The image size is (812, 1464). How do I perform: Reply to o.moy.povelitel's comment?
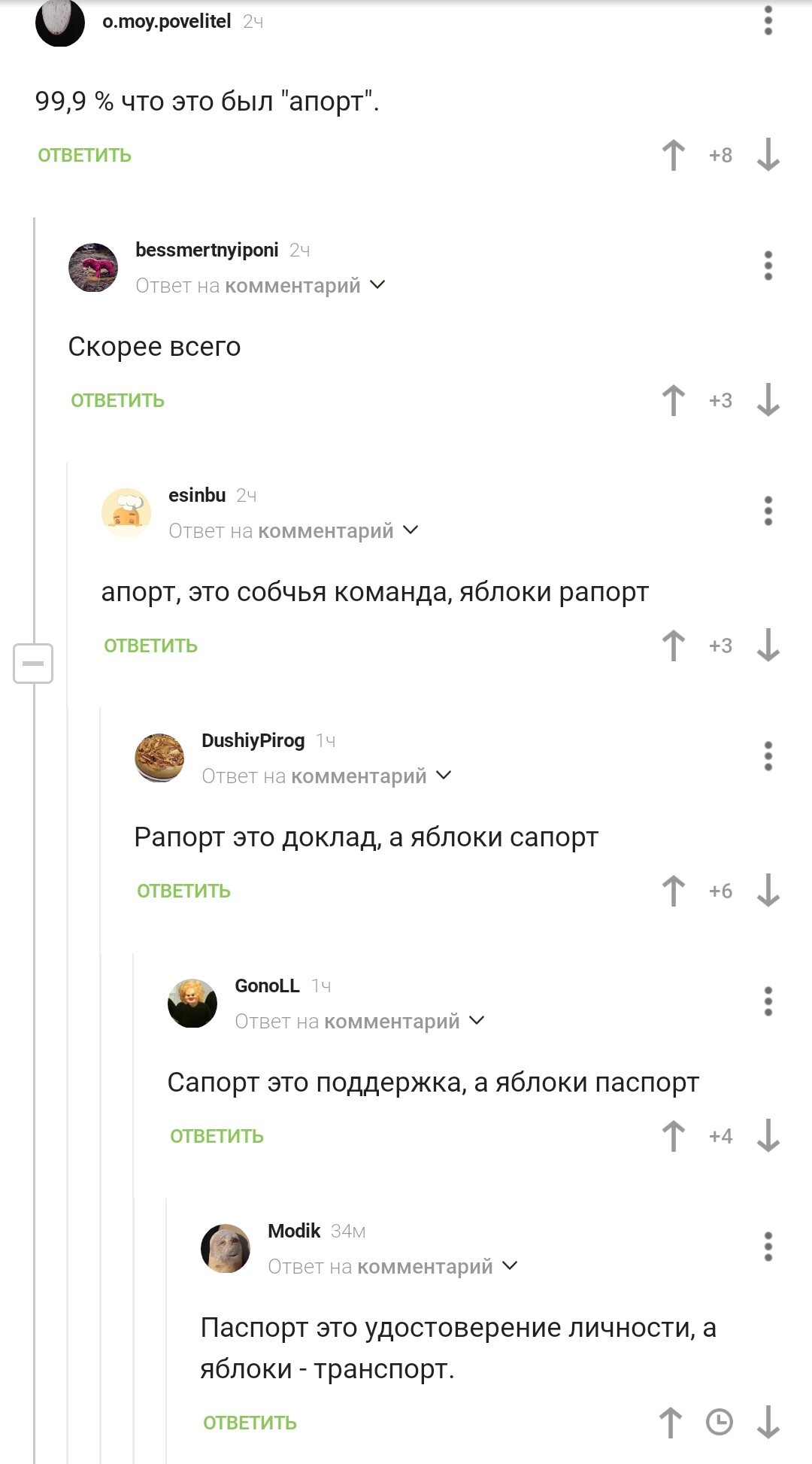pos(84,156)
